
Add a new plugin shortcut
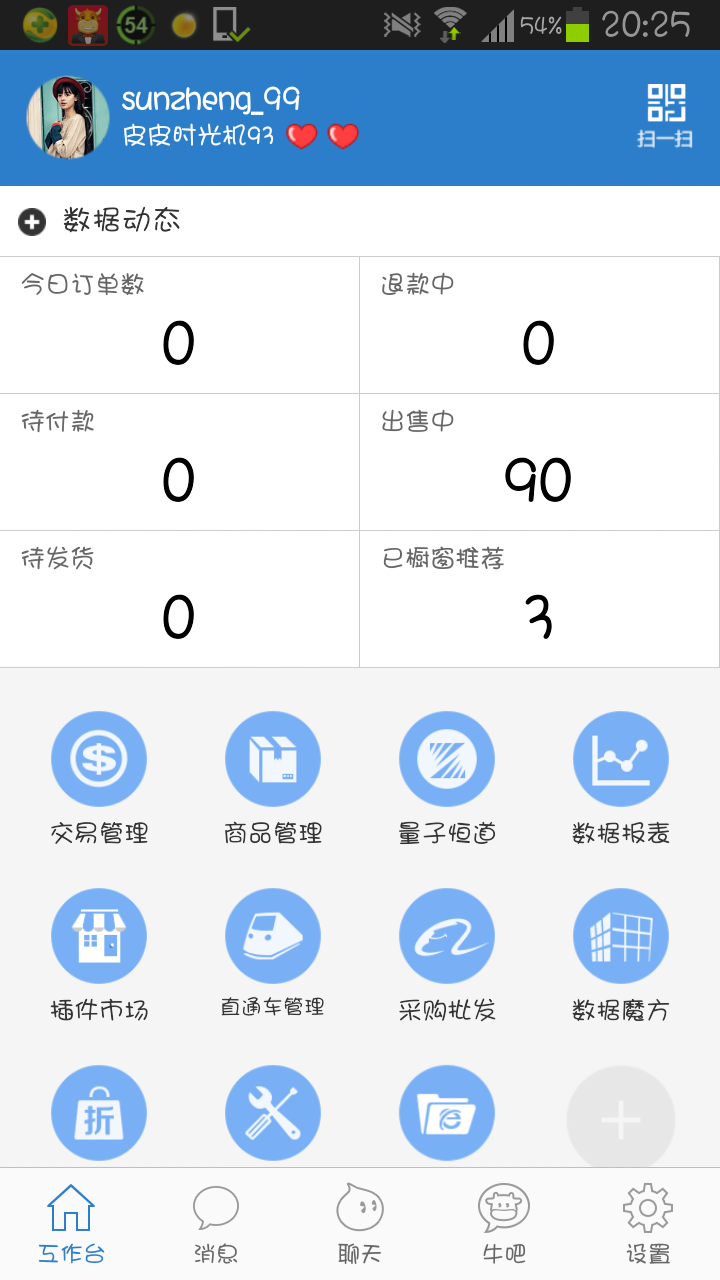click(x=621, y=1120)
